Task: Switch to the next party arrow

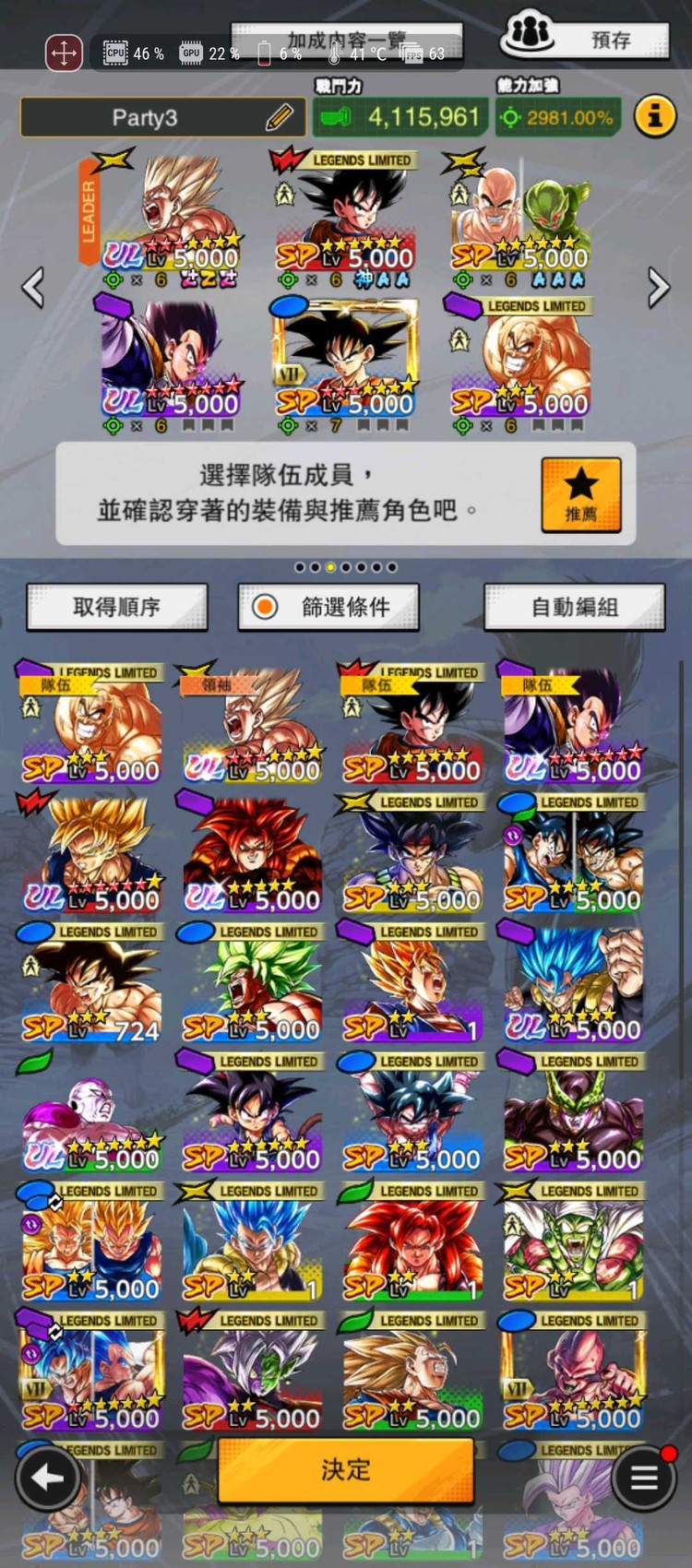Action: (658, 288)
